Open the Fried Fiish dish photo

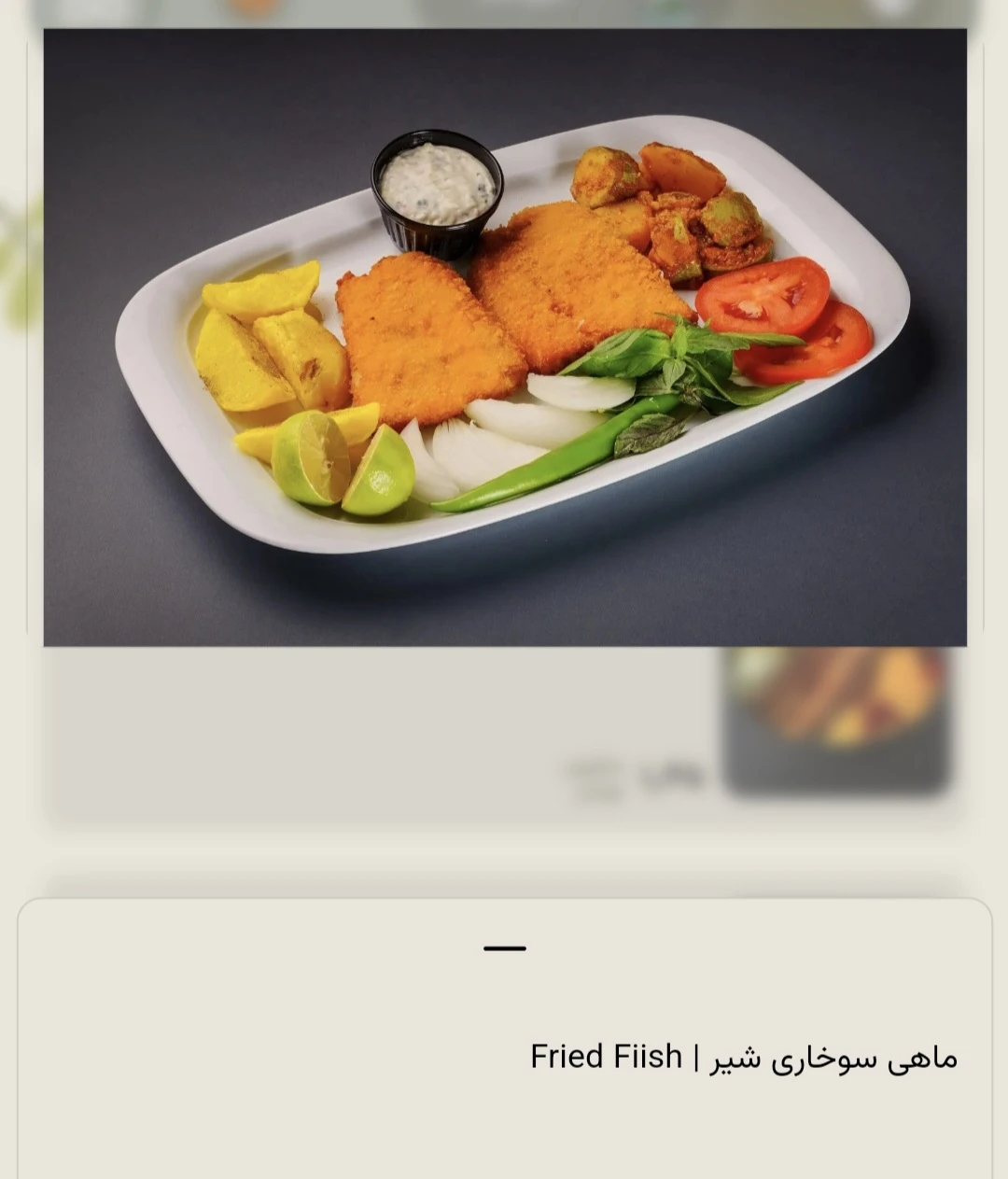coord(504,337)
